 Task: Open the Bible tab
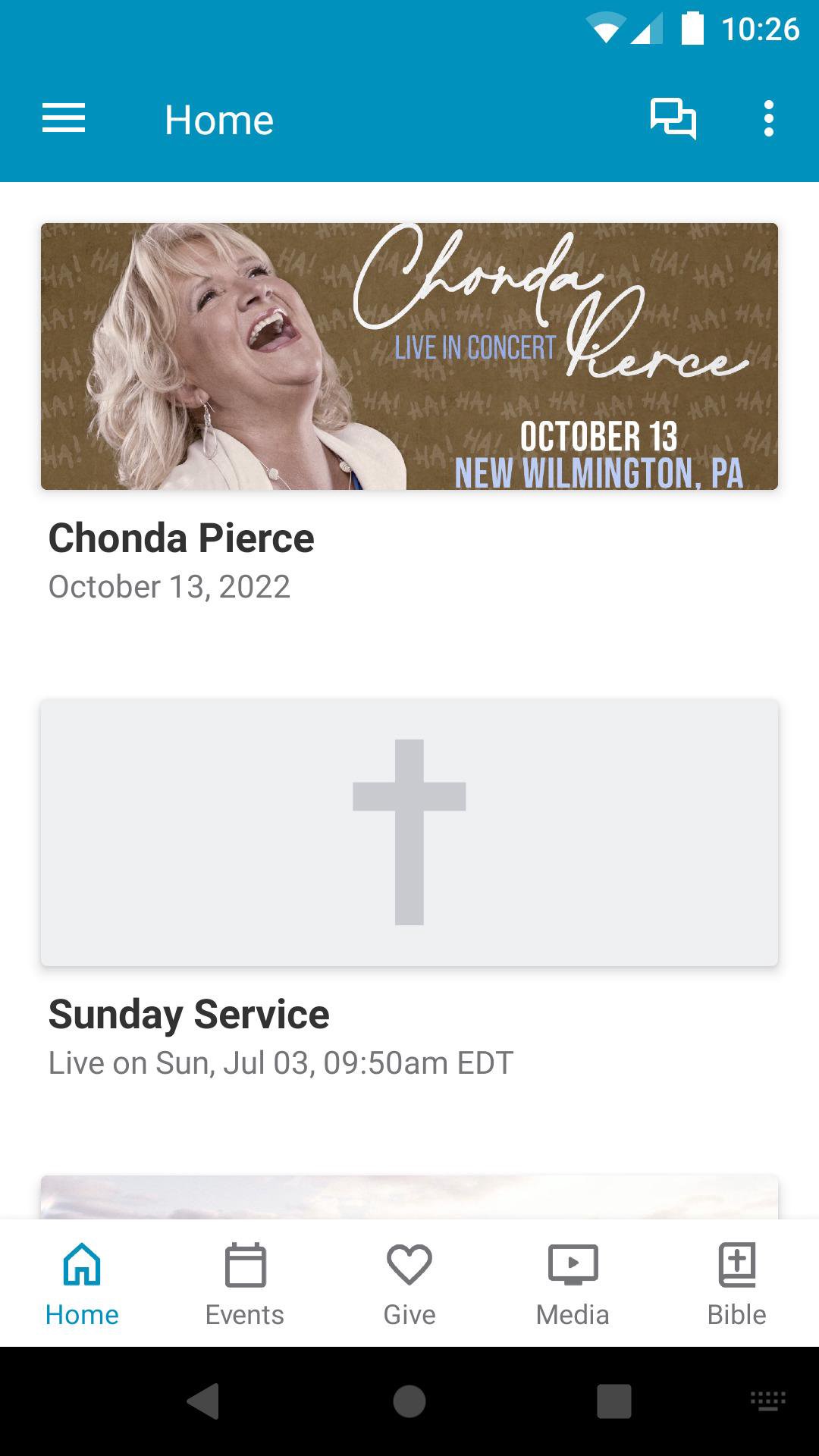(736, 1282)
